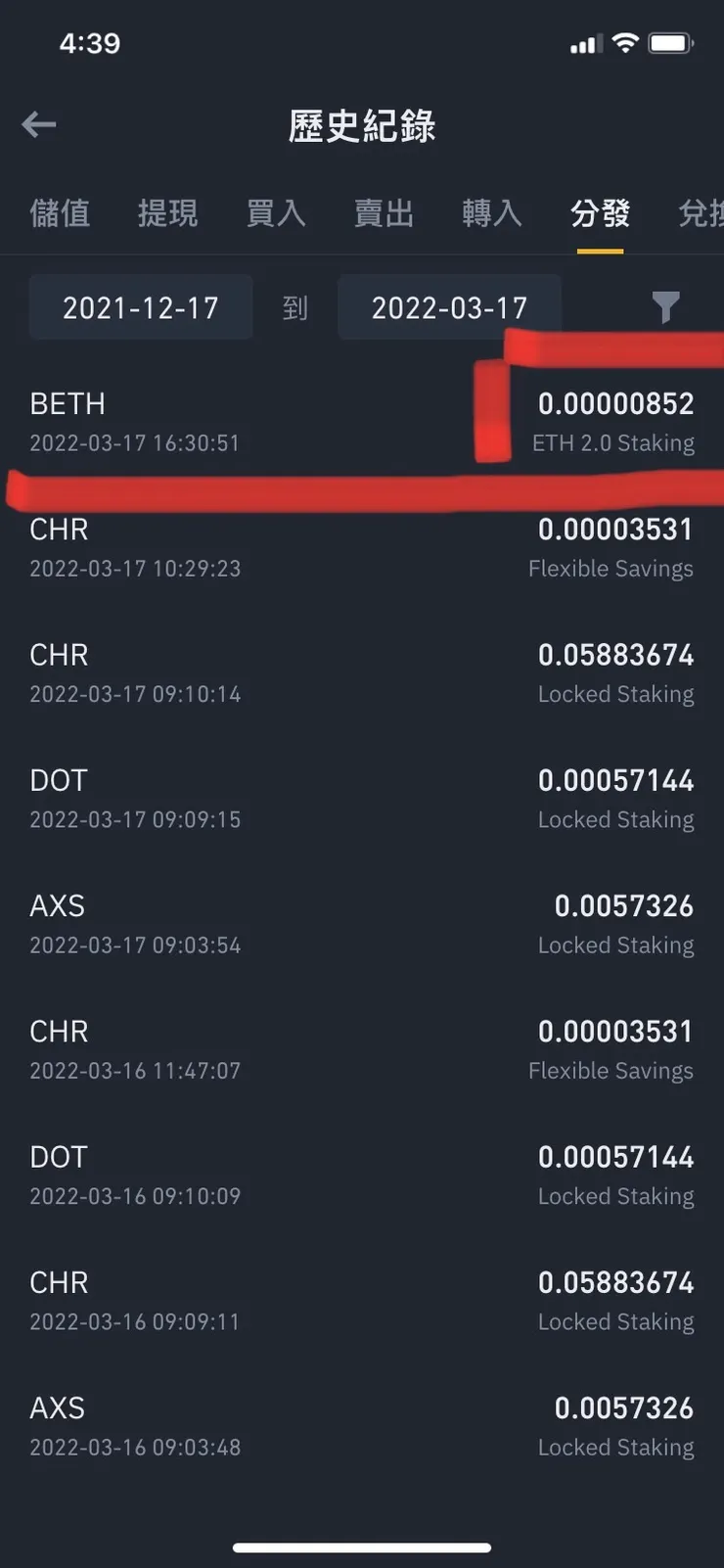Tap the 分發 tab
The width and height of the screenshot is (724, 1568).
pos(600,212)
